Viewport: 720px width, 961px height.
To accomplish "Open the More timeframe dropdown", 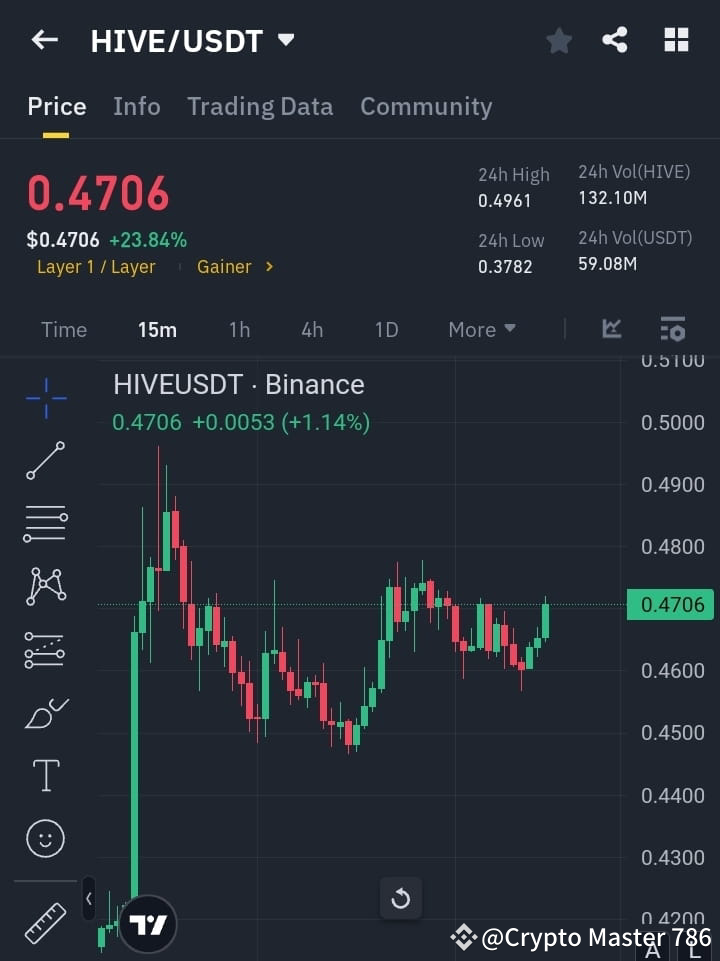I will point(481,329).
